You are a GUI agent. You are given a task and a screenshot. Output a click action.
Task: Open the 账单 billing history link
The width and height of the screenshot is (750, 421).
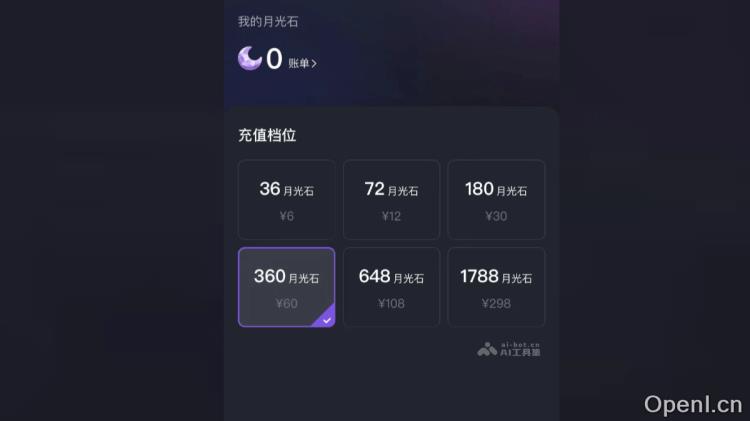pos(302,63)
